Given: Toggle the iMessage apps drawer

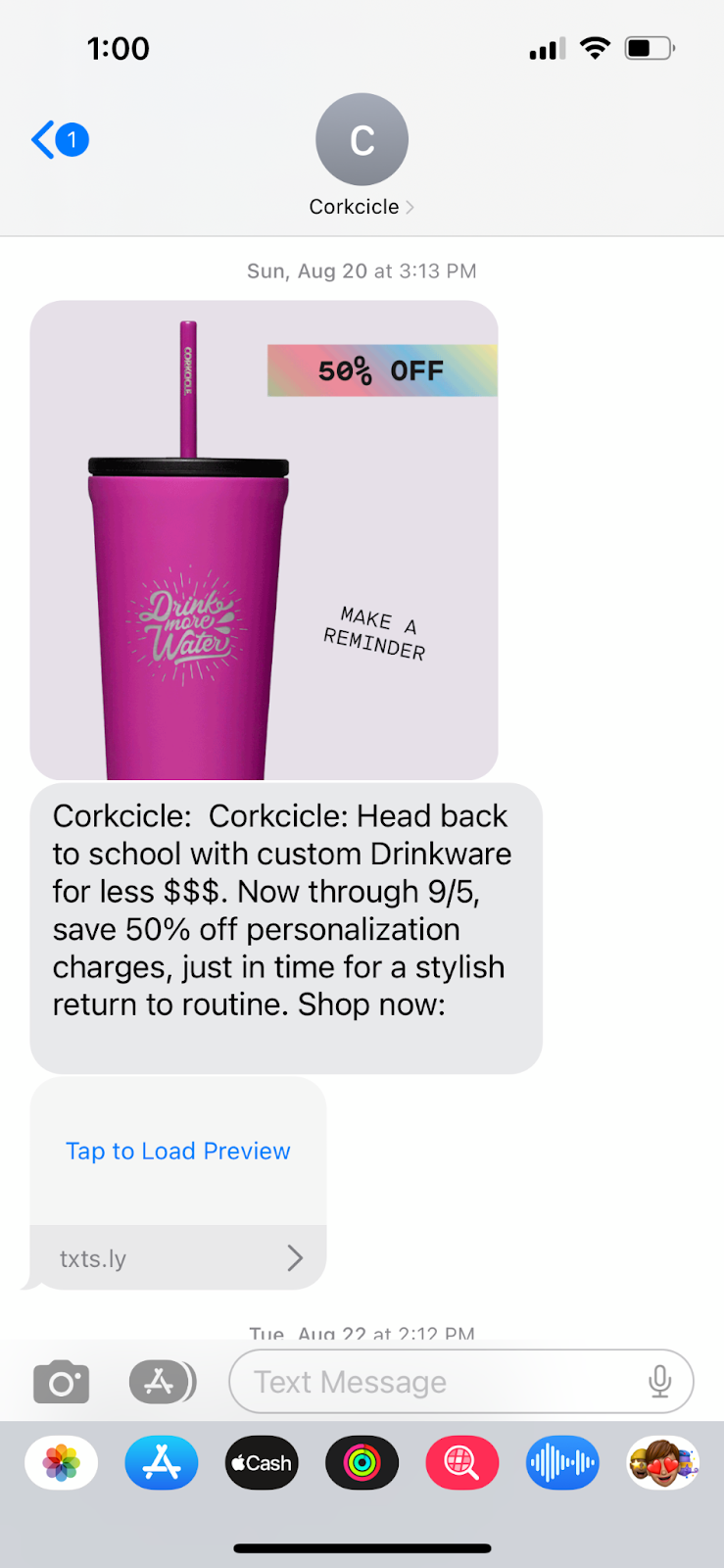Looking at the screenshot, I should (162, 1383).
